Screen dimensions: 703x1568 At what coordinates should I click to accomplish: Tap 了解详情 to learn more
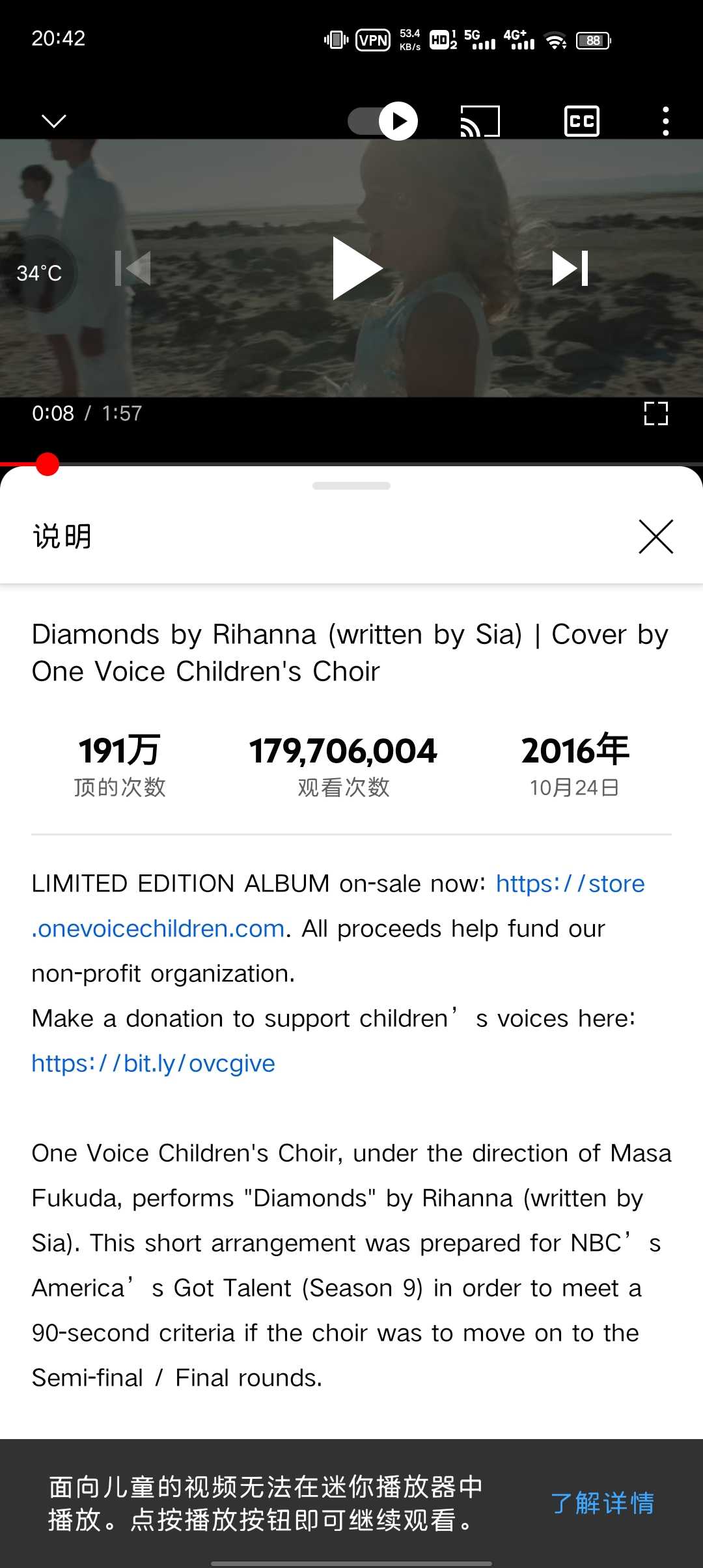(603, 1503)
